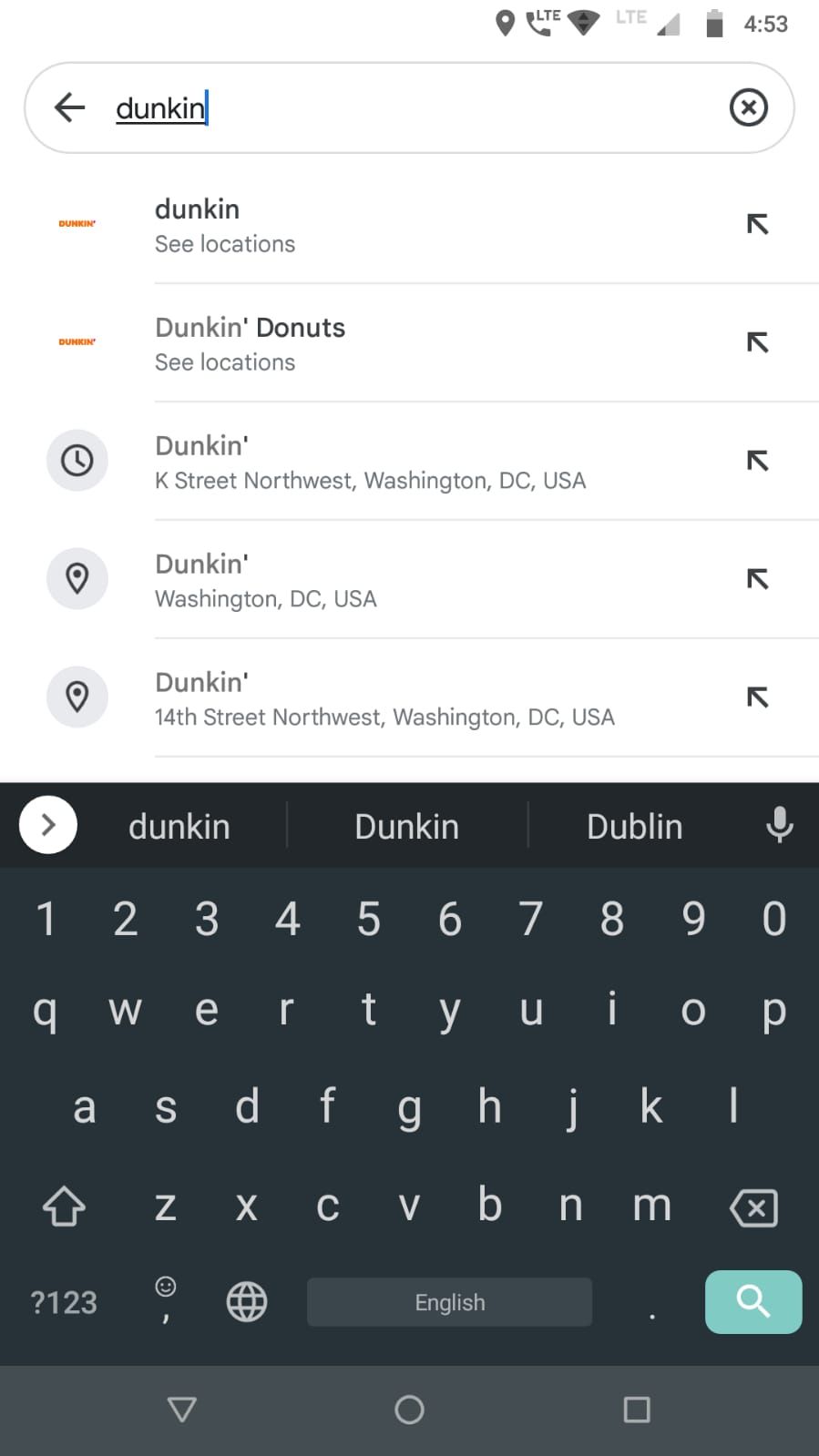819x1456 pixels.
Task: Tap the location pin icon for Dunkin' Washington DC
Action: point(77,579)
